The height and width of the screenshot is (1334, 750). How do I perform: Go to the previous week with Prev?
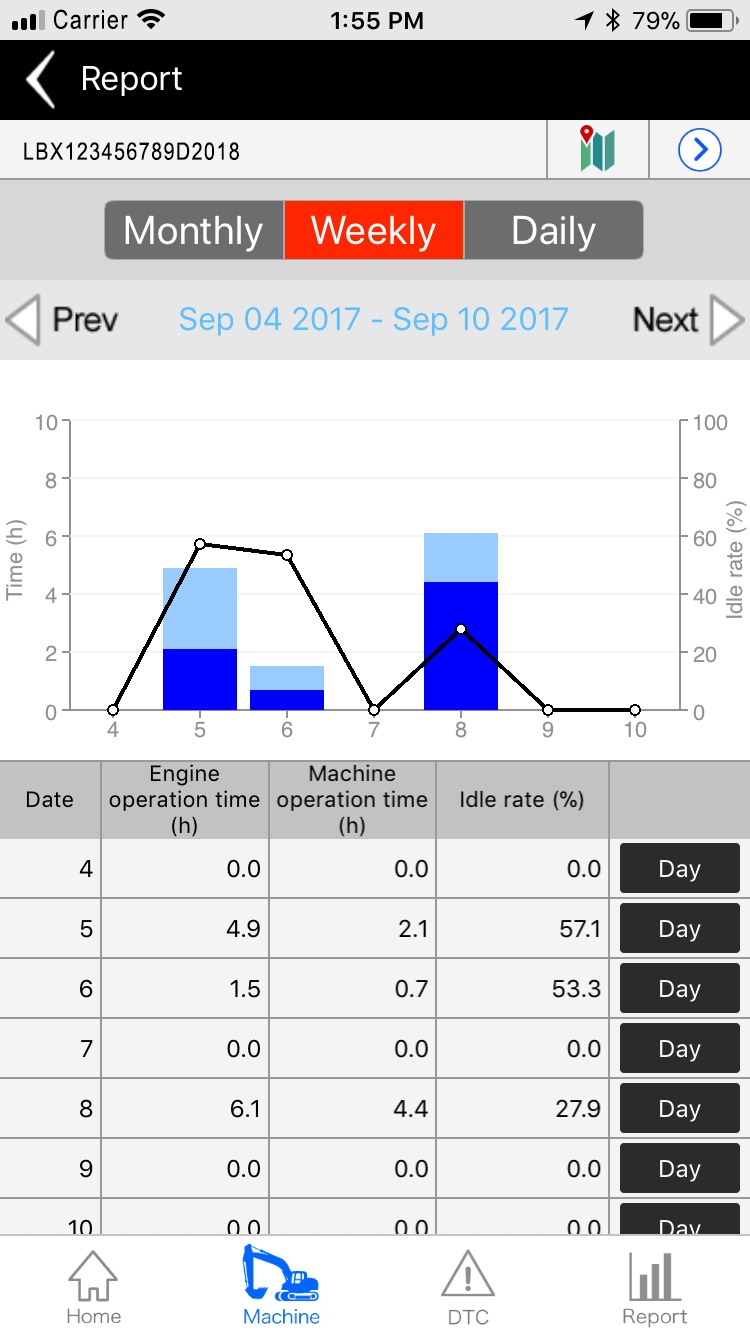(x=63, y=320)
